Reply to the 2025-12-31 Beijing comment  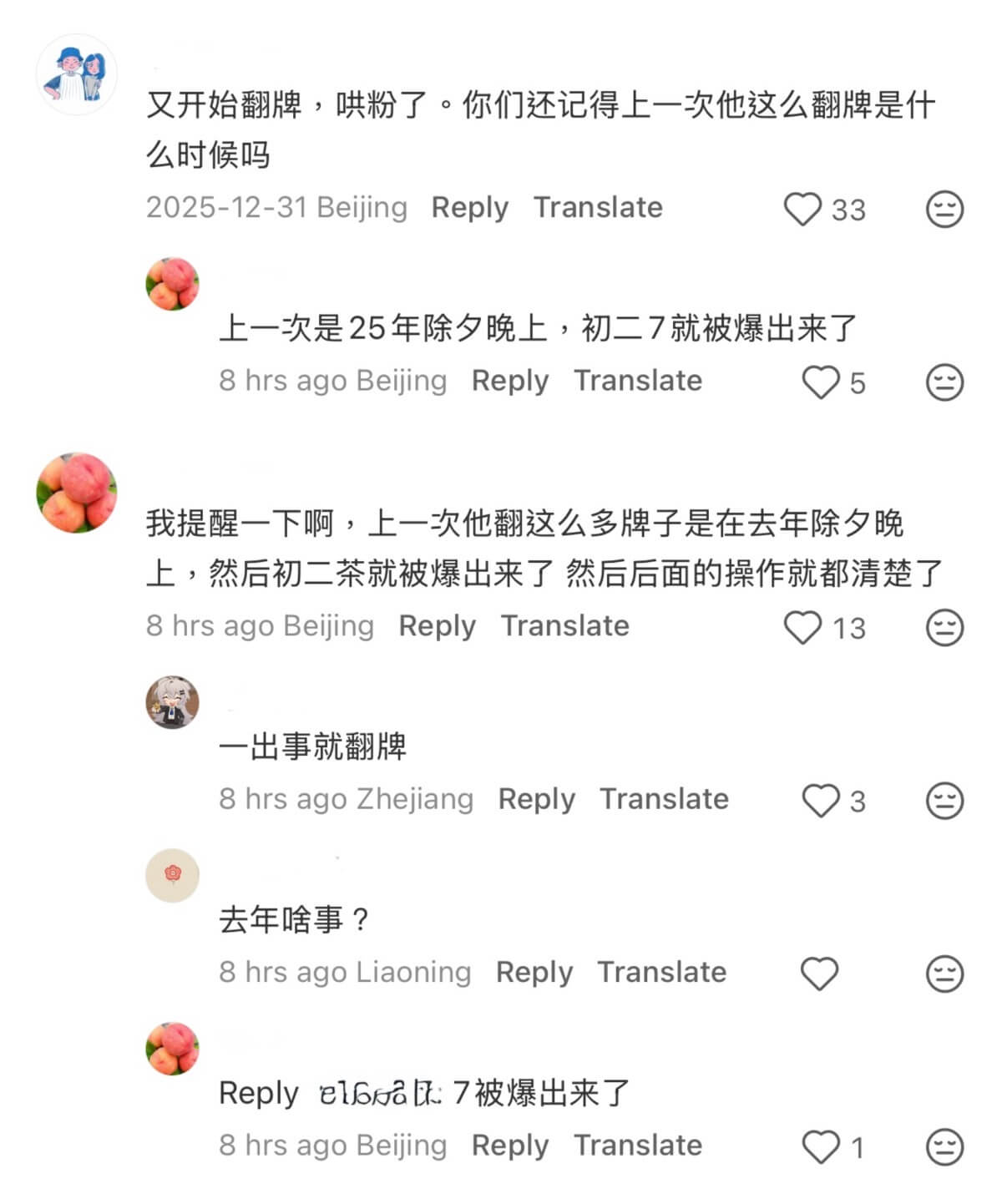(469, 207)
